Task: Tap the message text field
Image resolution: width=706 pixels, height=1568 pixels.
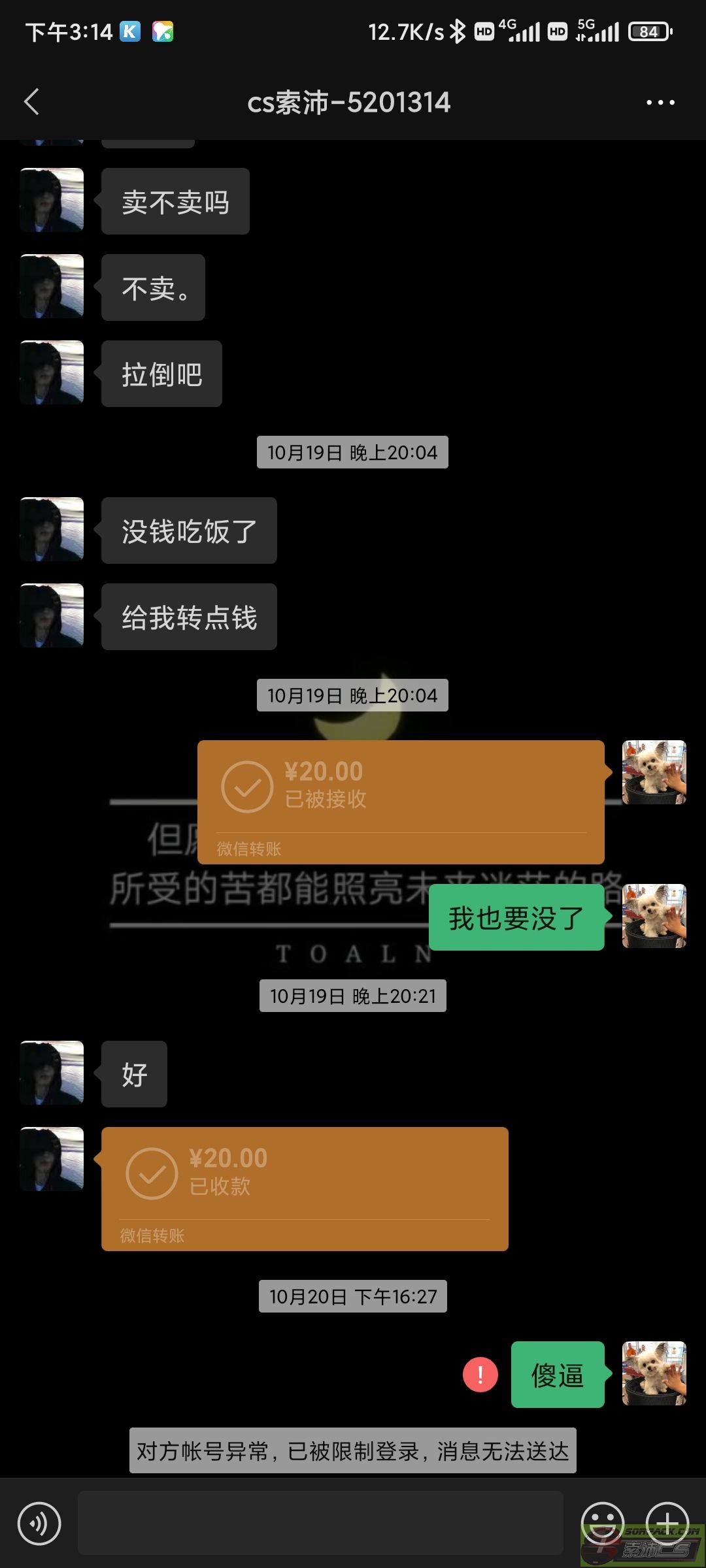Action: click(x=320, y=1523)
